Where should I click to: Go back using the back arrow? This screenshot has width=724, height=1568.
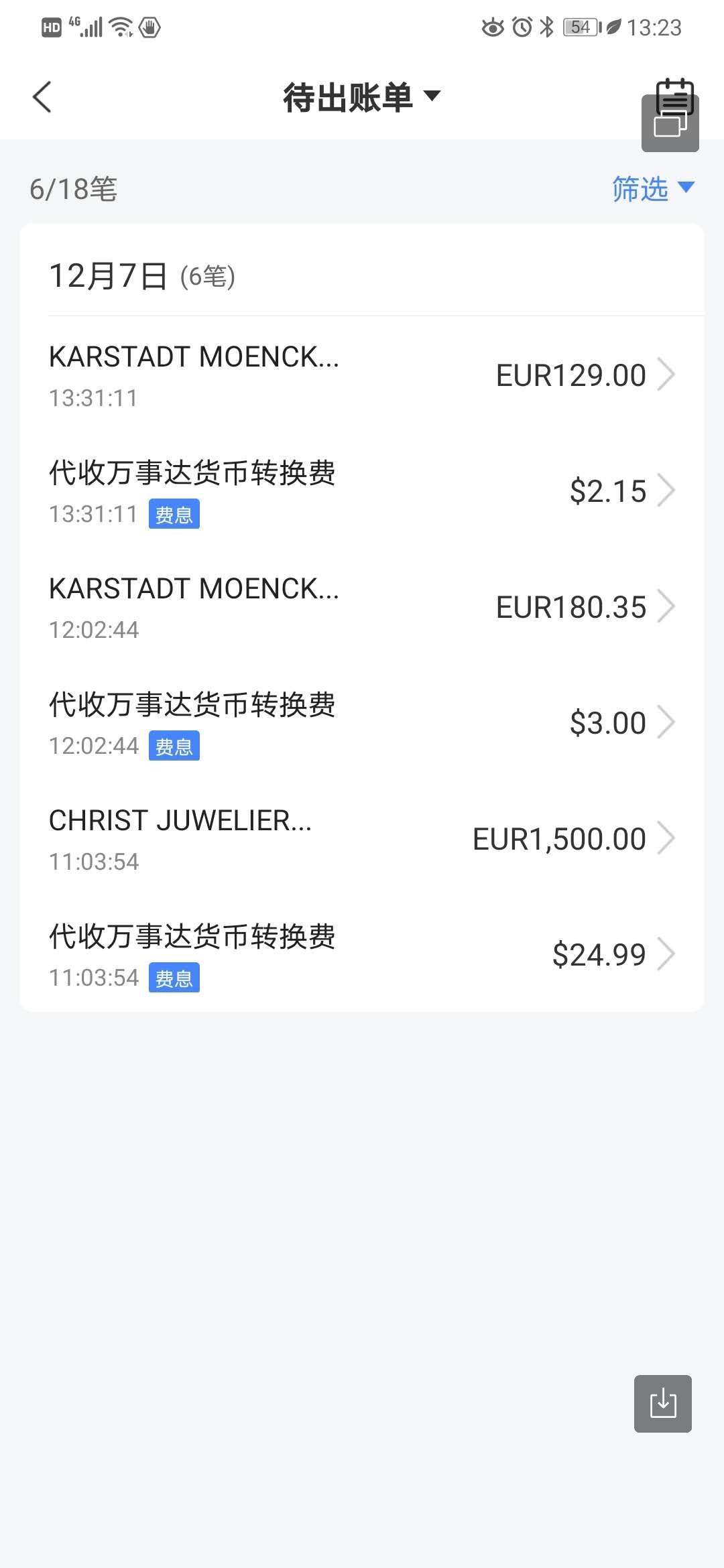[42, 97]
